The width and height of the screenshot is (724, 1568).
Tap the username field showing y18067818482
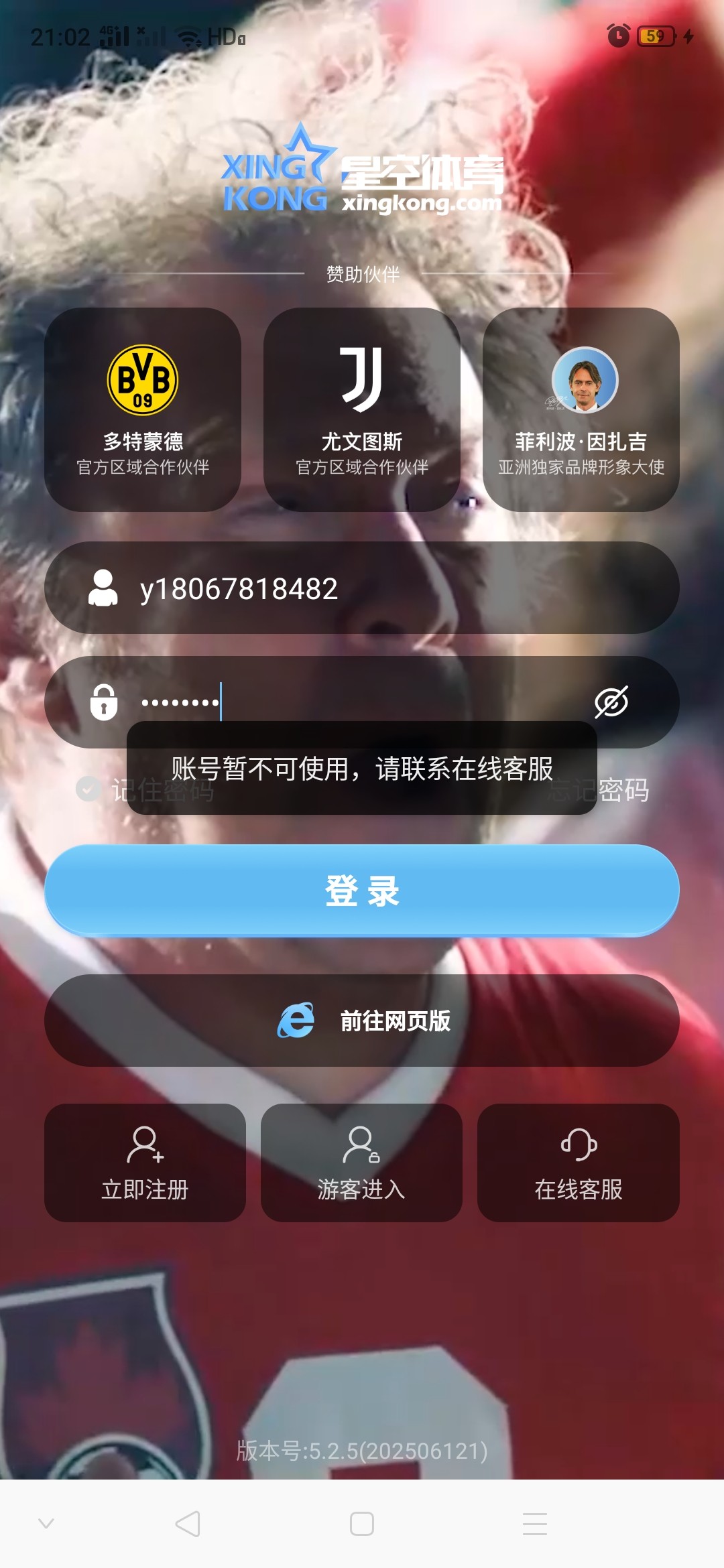point(362,588)
